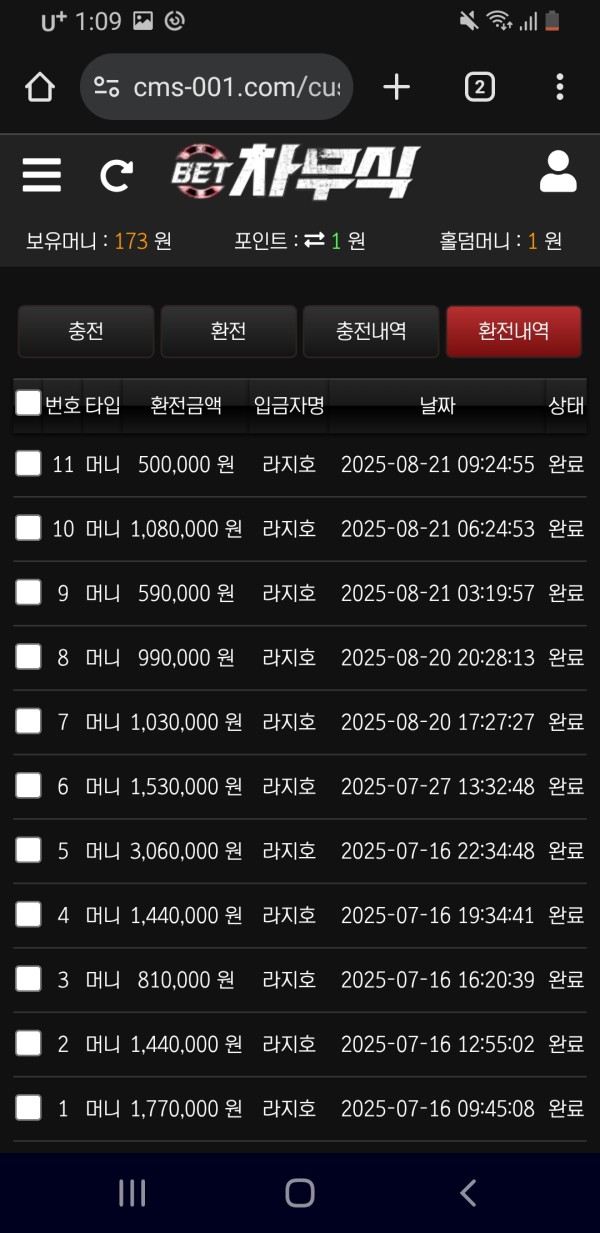Select the checkbox for row 7
This screenshot has width=600, height=1233.
(28, 721)
